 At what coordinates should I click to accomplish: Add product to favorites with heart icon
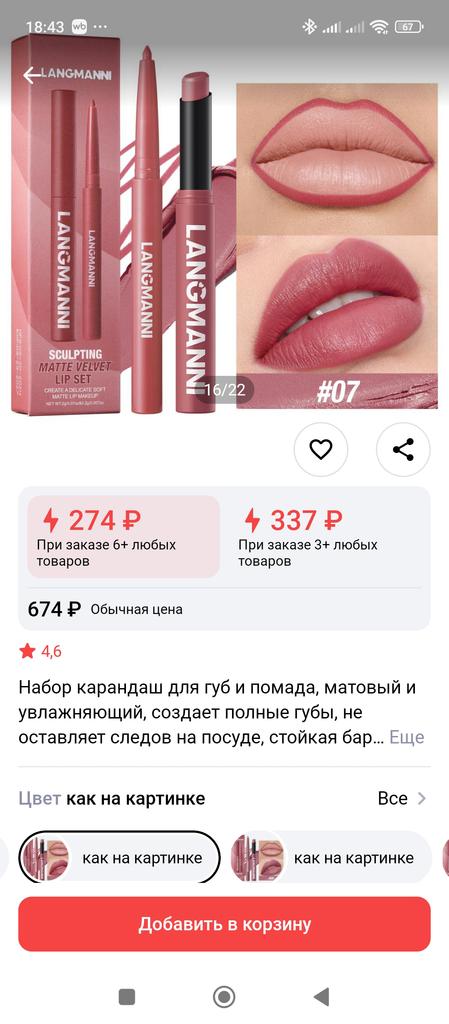[x=320, y=449]
